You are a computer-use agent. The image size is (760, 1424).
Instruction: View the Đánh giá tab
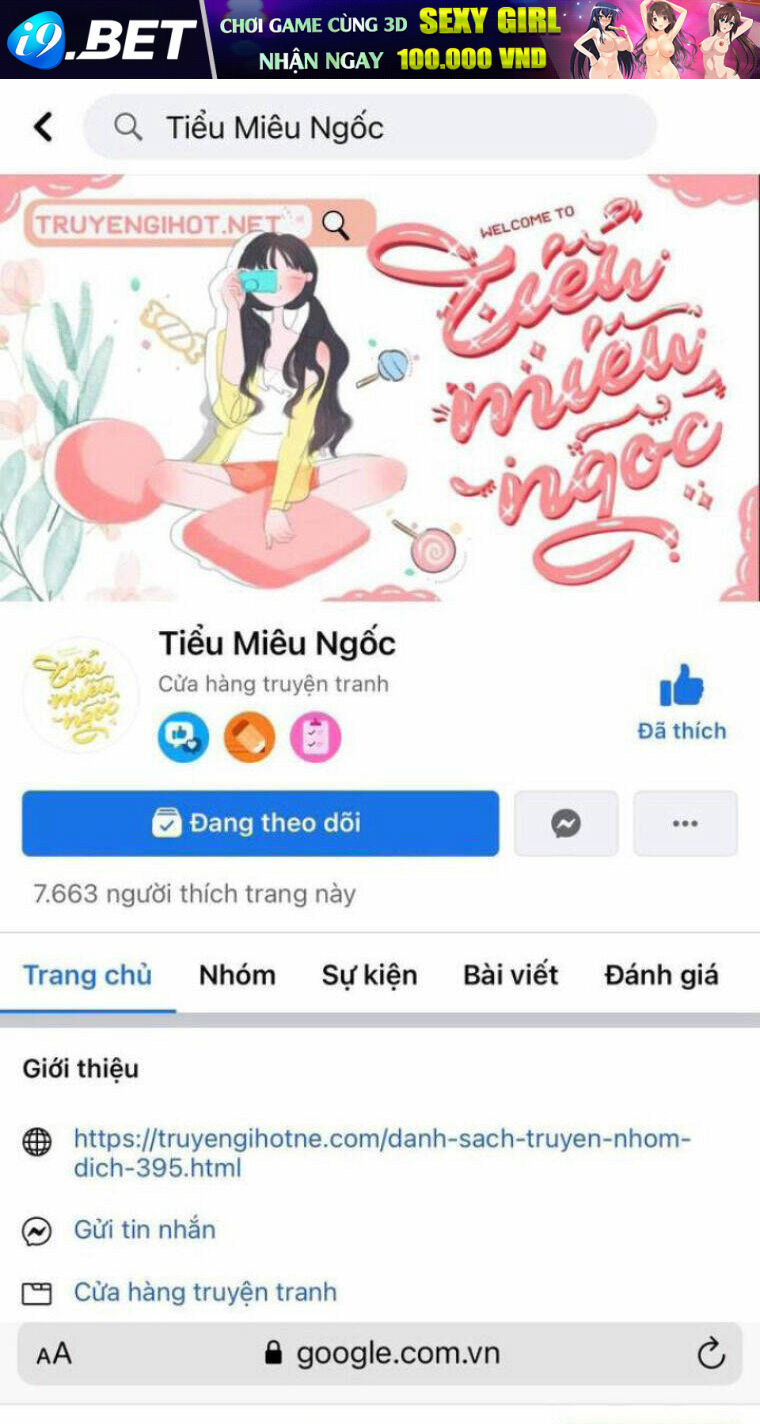(x=661, y=975)
